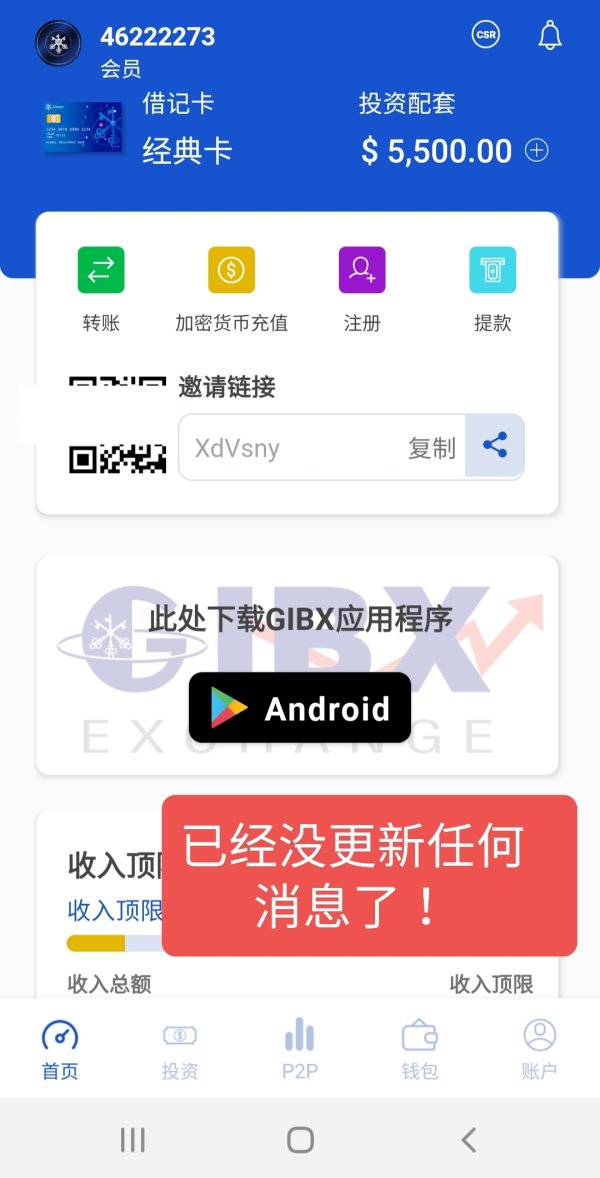Copy the invite code with 复制
Viewport: 600px width, 1178px height.
432,449
